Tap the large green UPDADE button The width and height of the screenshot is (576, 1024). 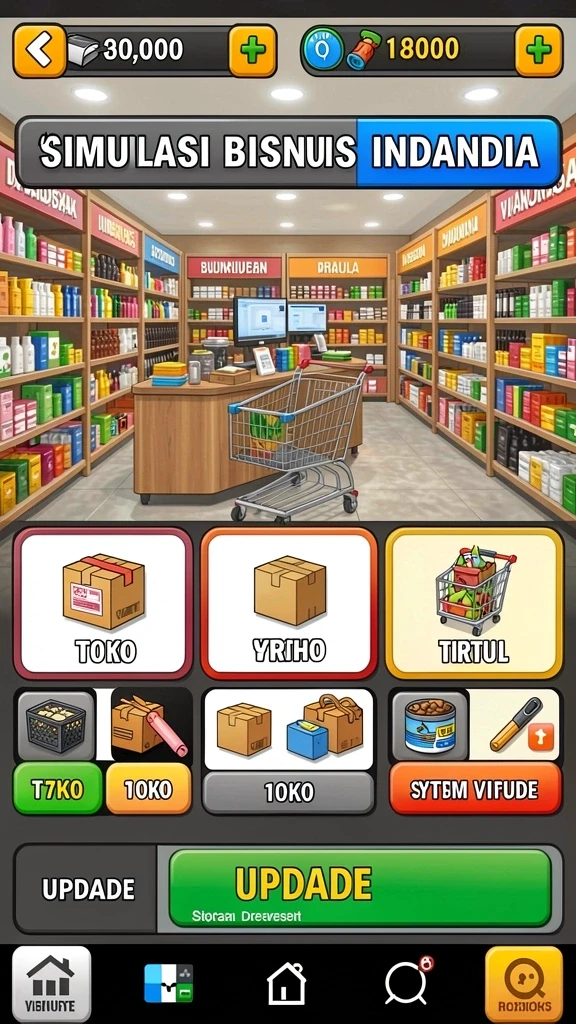coord(360,888)
